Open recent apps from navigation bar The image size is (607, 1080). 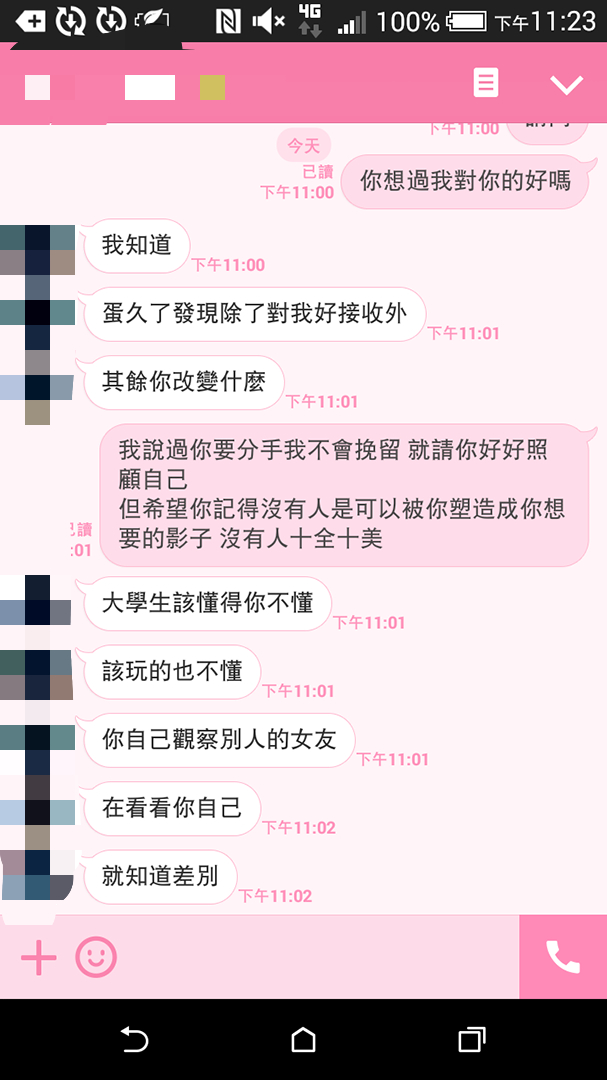[x=471, y=1040]
